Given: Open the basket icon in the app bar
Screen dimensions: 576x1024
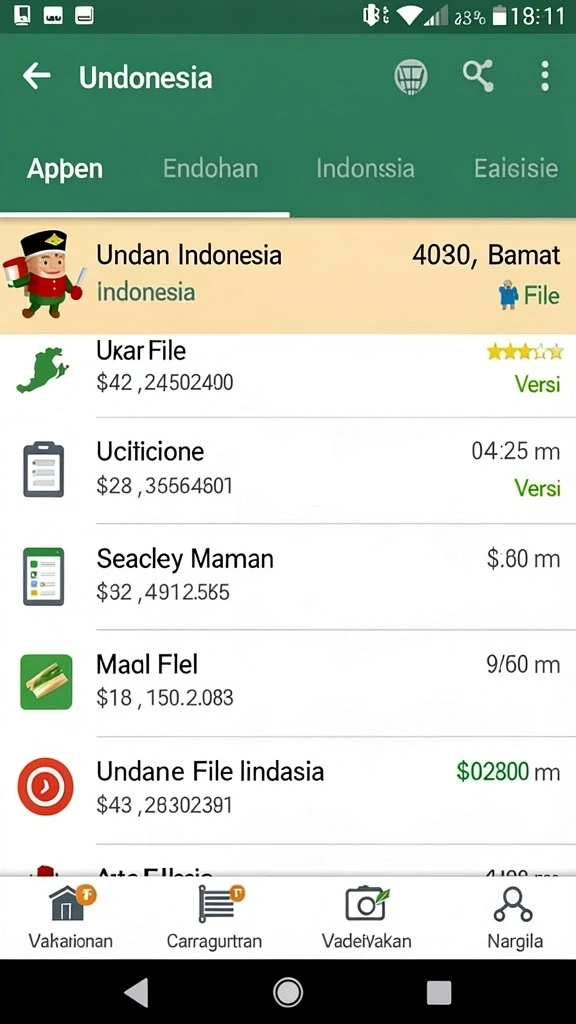Looking at the screenshot, I should point(411,76).
